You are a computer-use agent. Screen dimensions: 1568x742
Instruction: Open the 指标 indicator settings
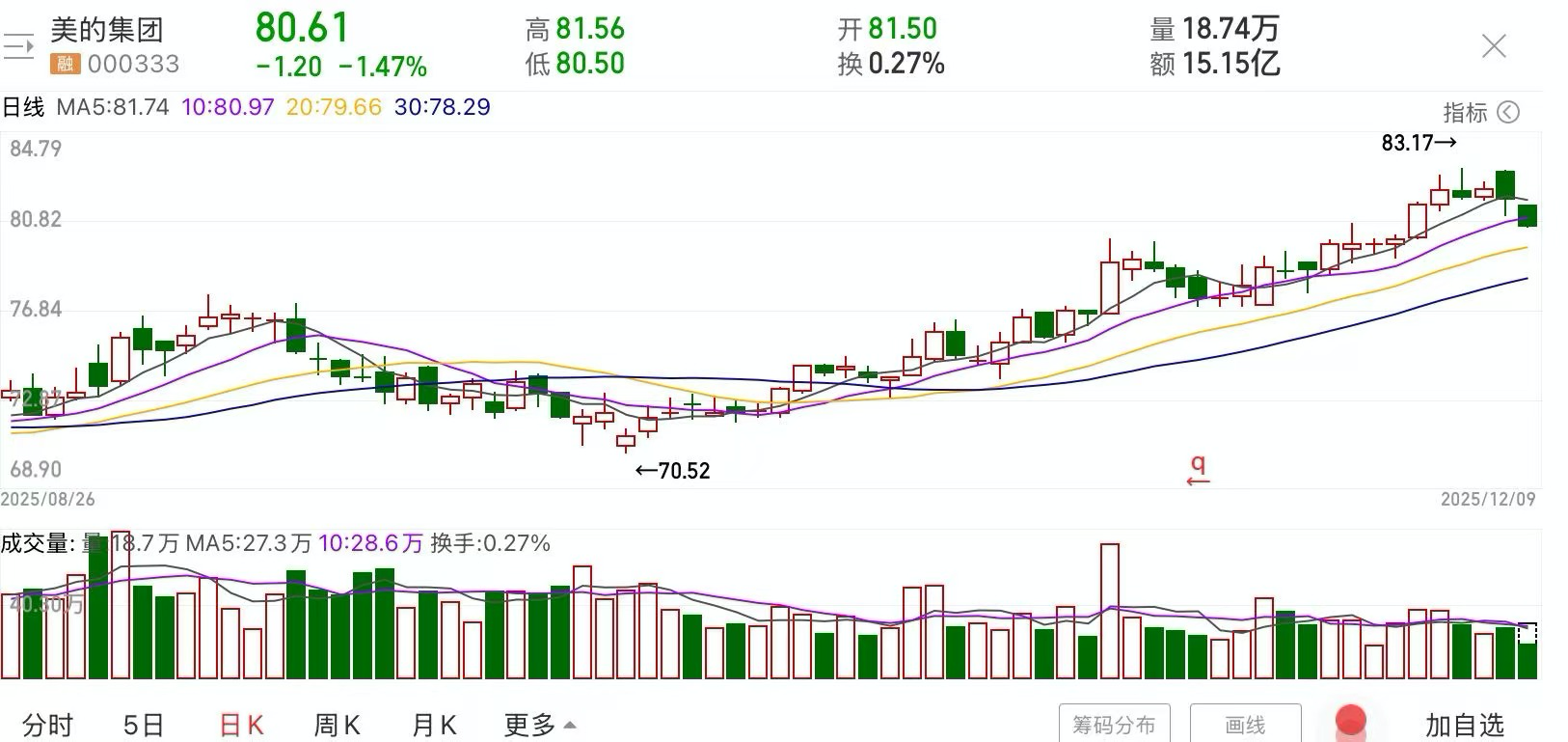[1480, 113]
